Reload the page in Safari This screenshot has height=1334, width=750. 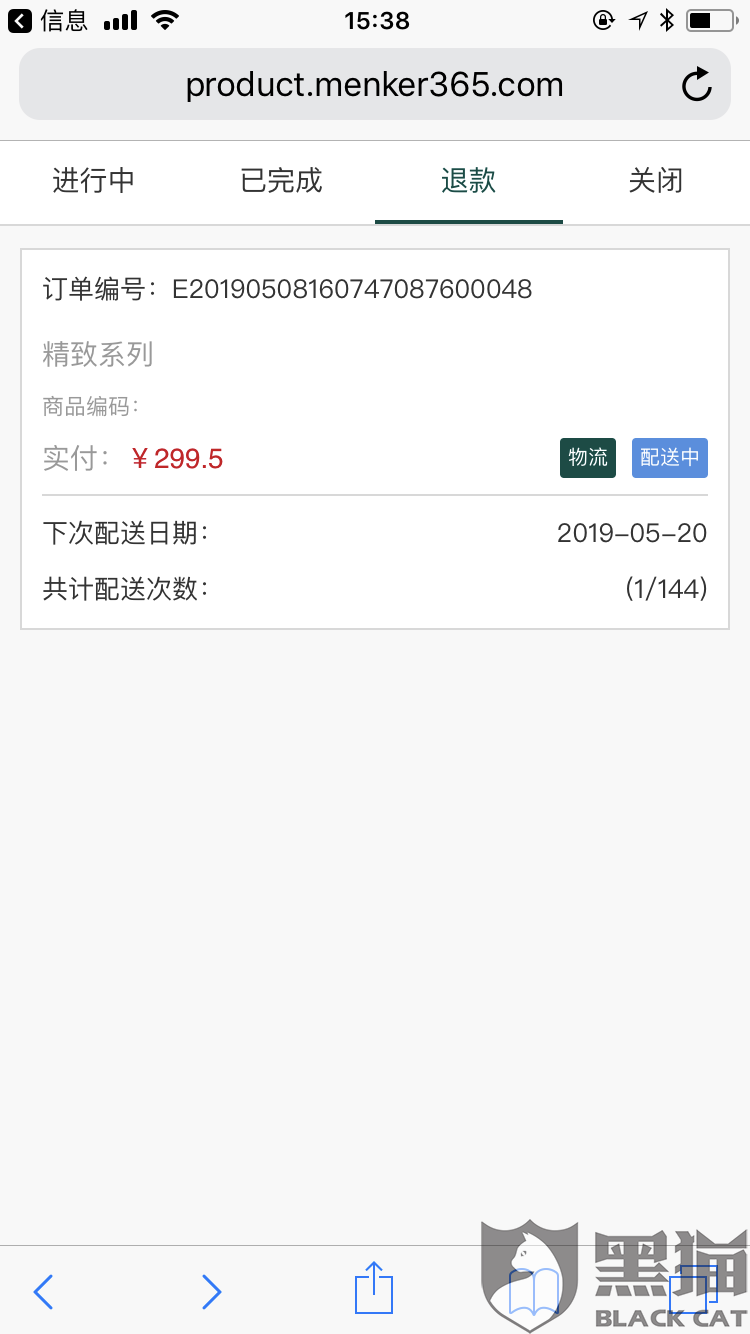[696, 85]
